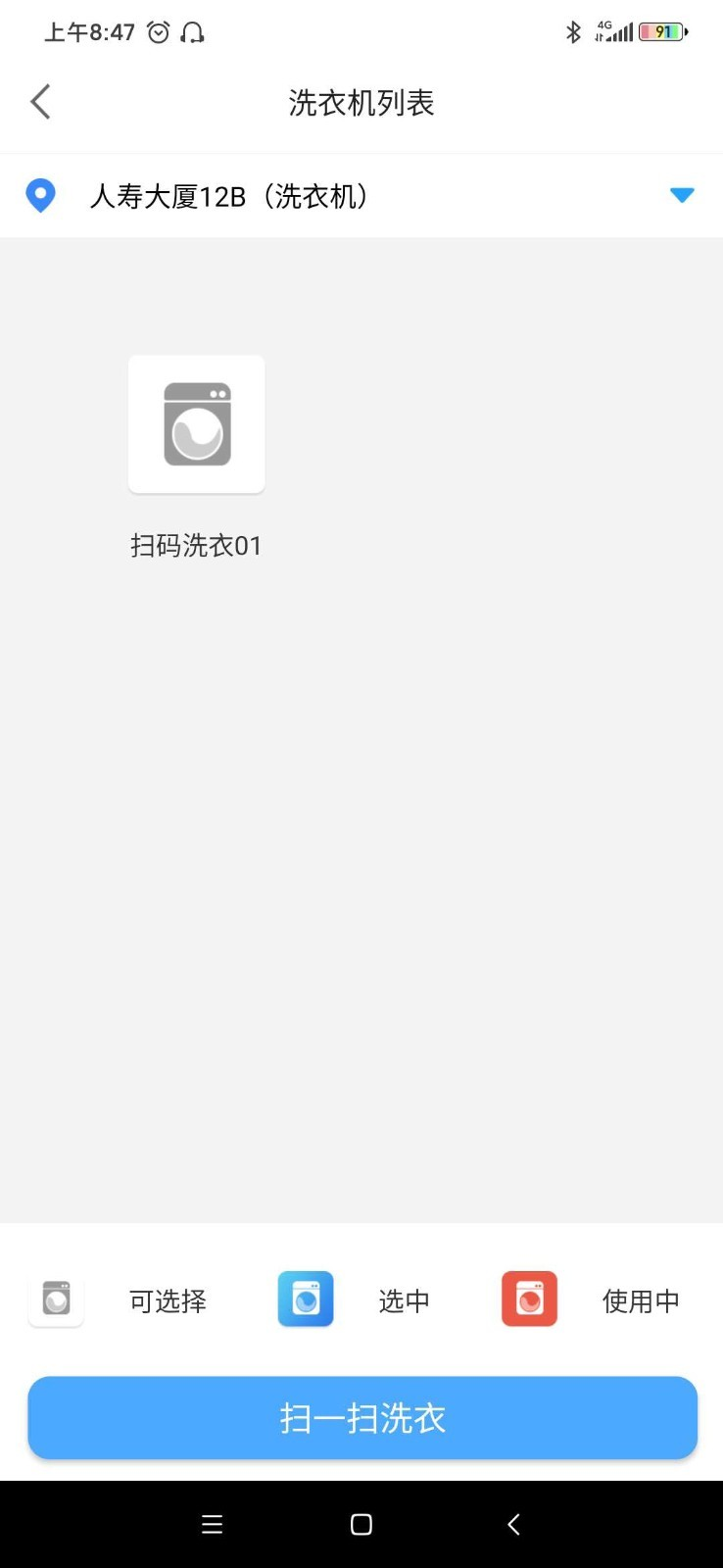Screen dimensions: 723x1568
Task: Tap the blue 选中 washer icon
Action: coord(305,1298)
